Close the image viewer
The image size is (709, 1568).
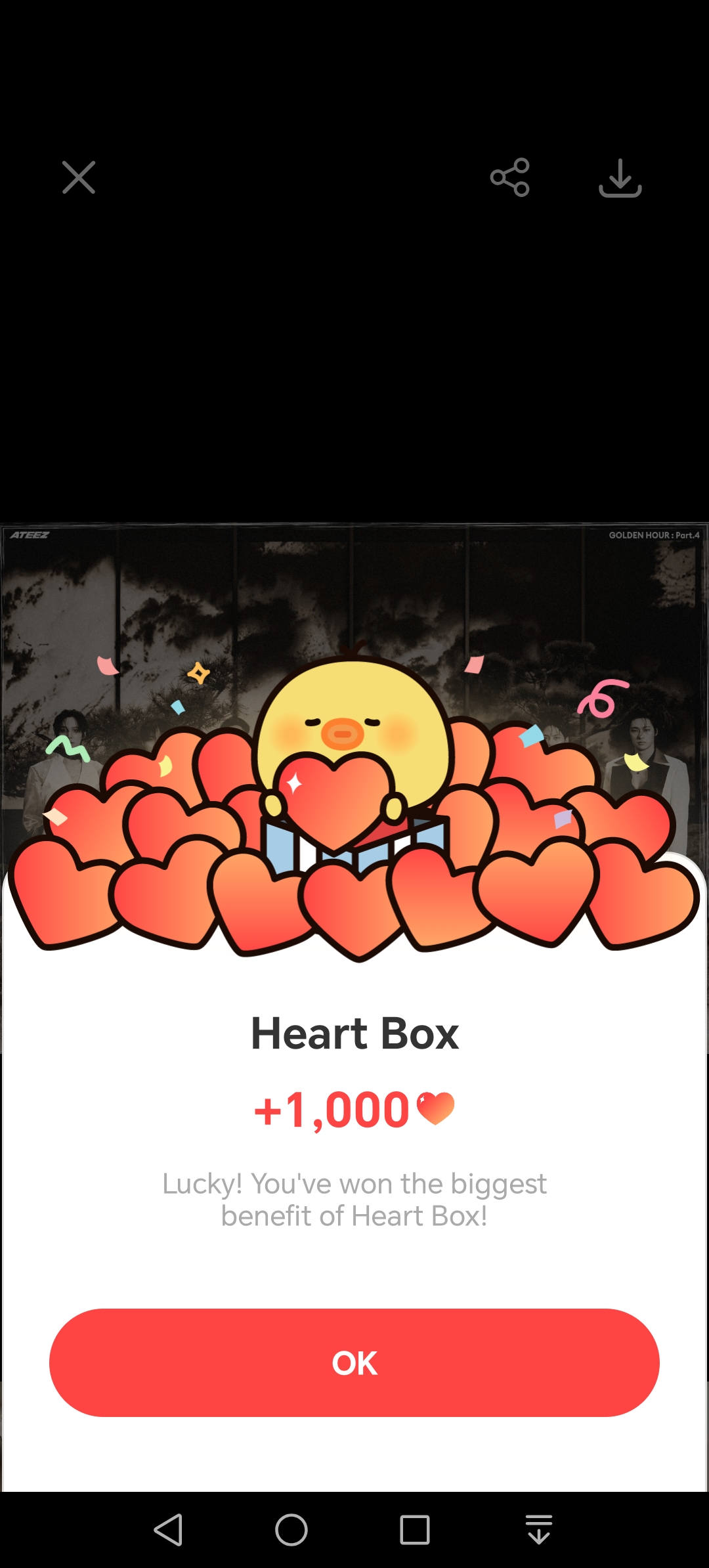79,177
